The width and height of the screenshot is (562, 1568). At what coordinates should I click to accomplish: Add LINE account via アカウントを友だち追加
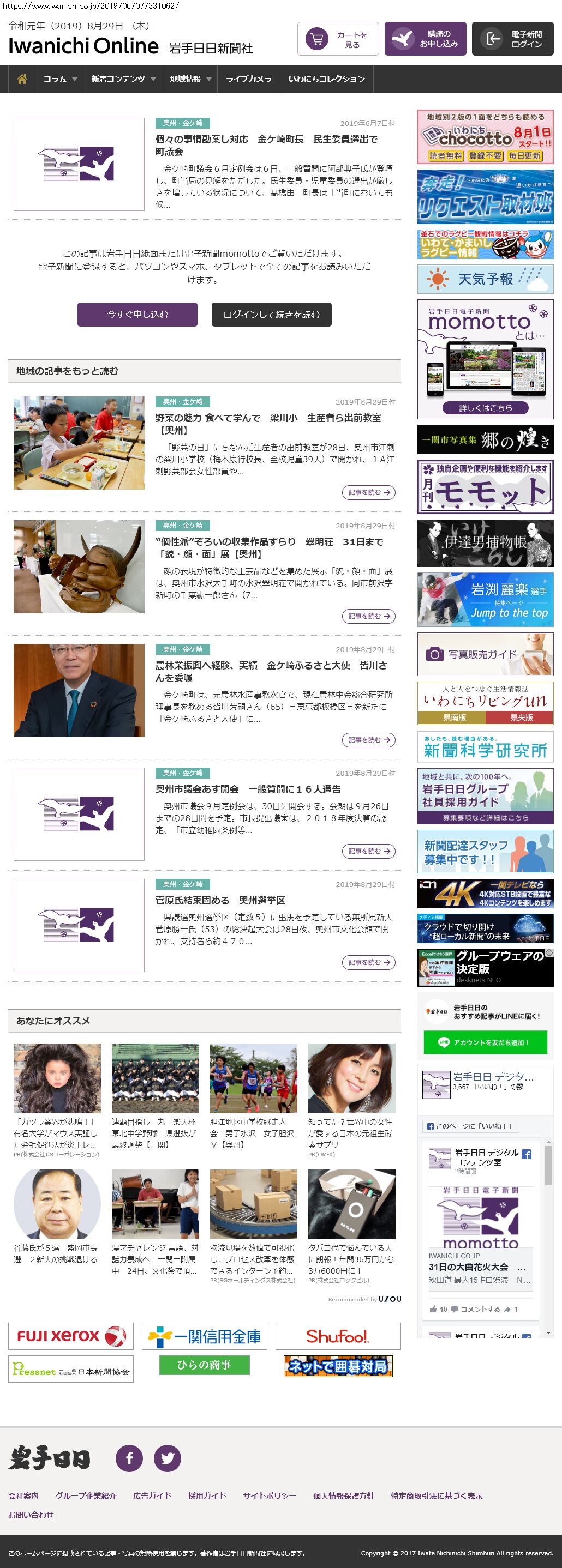[485, 1042]
